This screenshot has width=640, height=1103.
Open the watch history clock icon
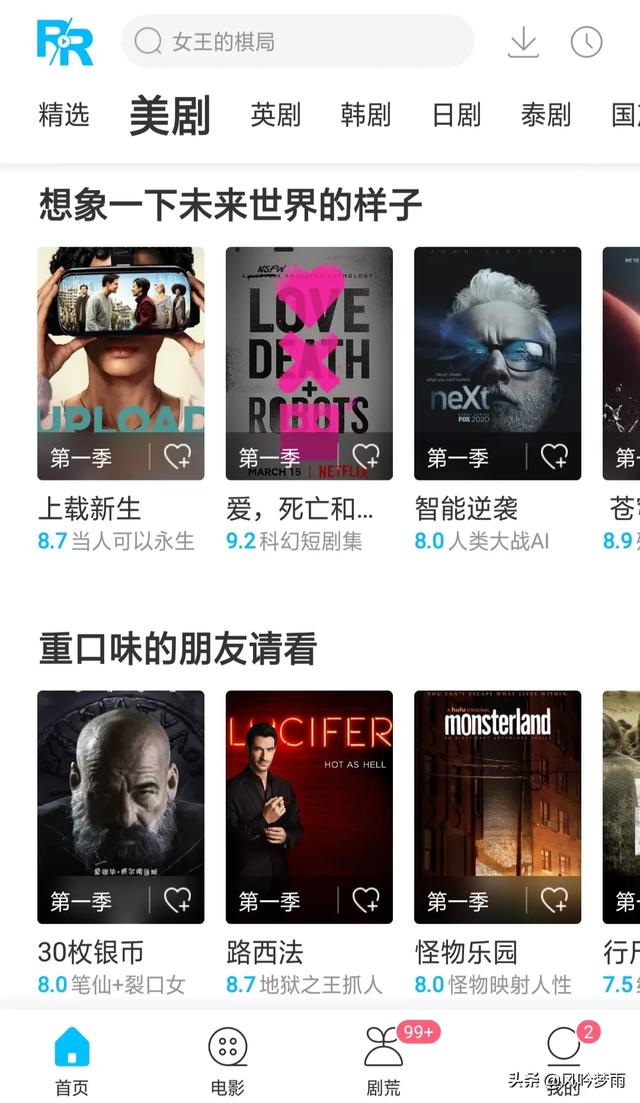point(586,42)
